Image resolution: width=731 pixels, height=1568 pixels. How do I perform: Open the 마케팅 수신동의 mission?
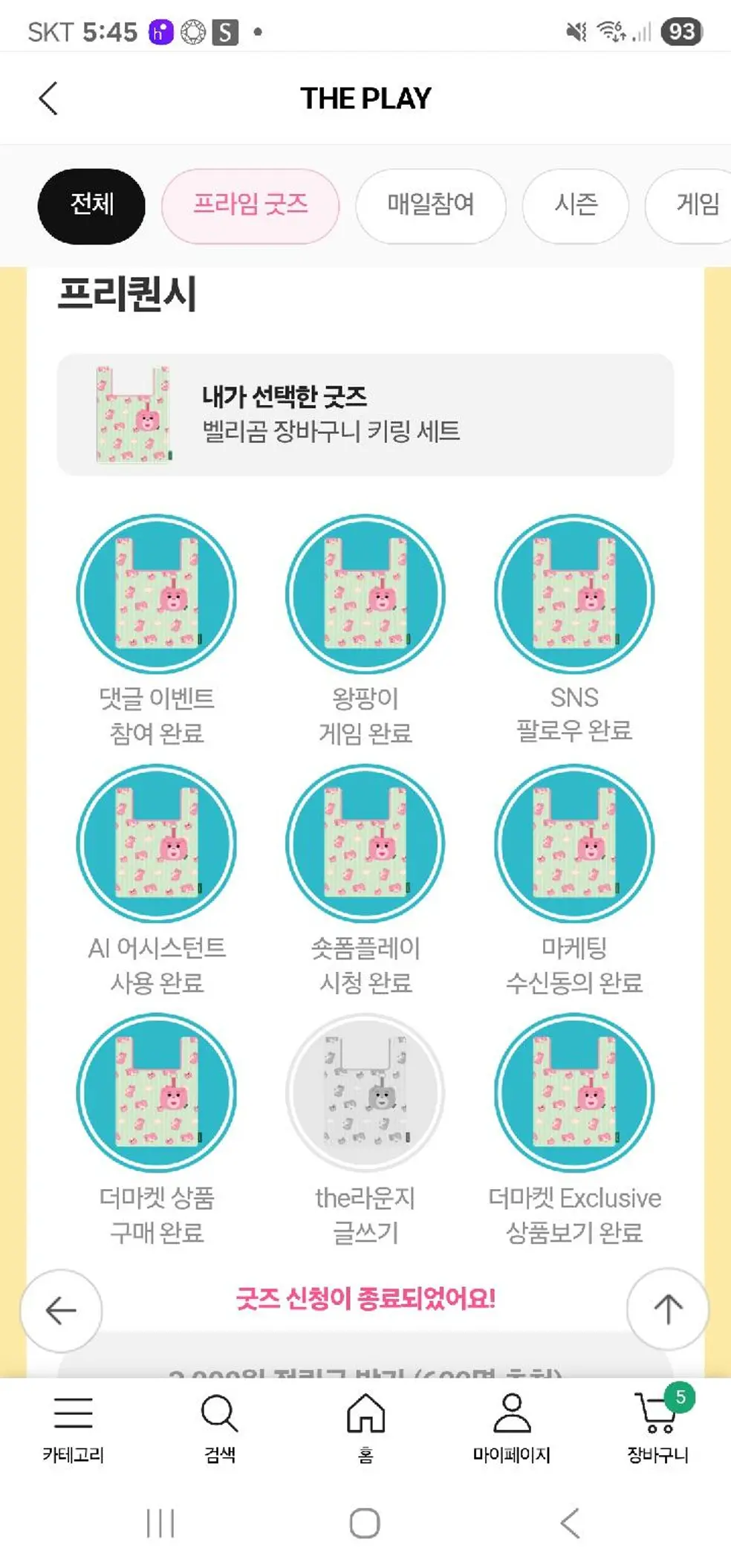tap(574, 844)
